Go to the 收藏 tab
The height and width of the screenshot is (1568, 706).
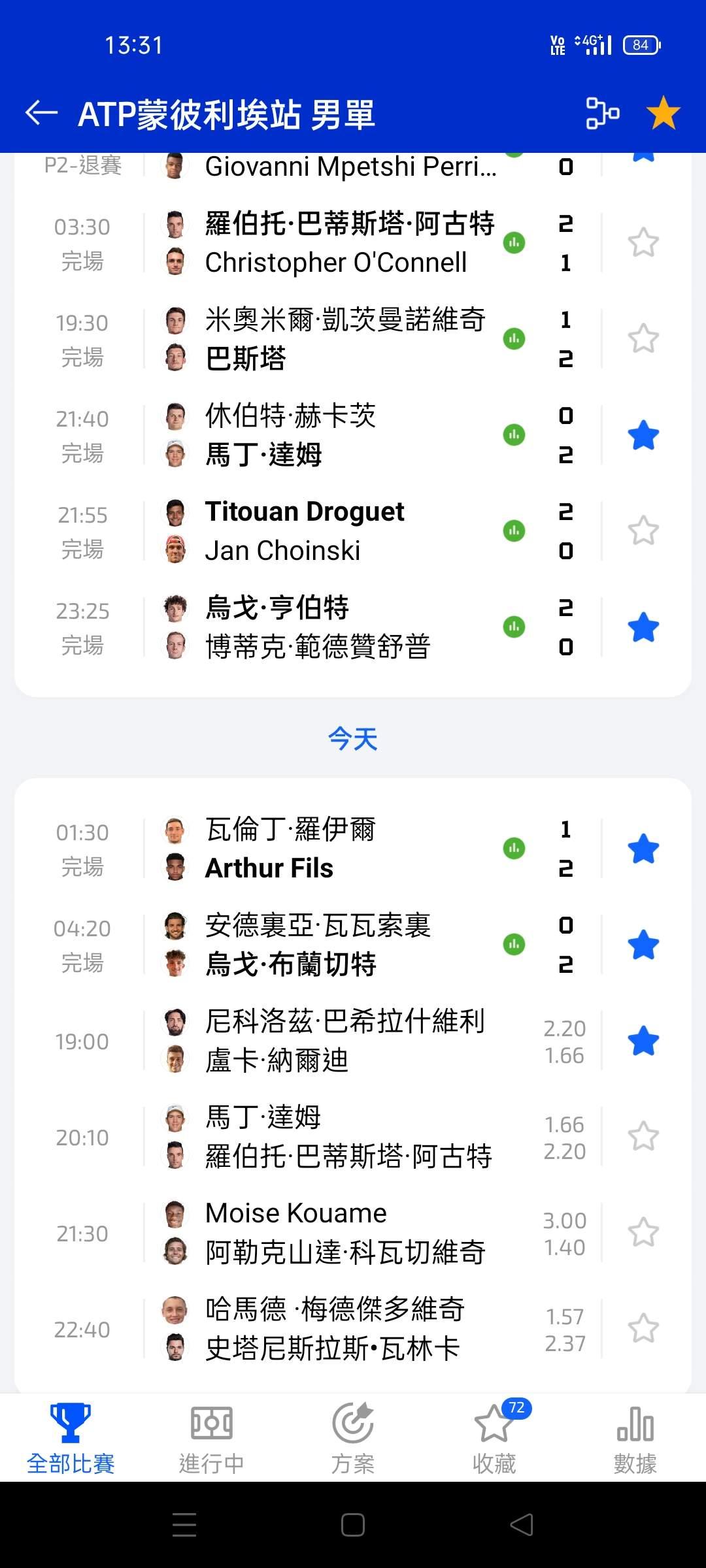coord(494,1437)
